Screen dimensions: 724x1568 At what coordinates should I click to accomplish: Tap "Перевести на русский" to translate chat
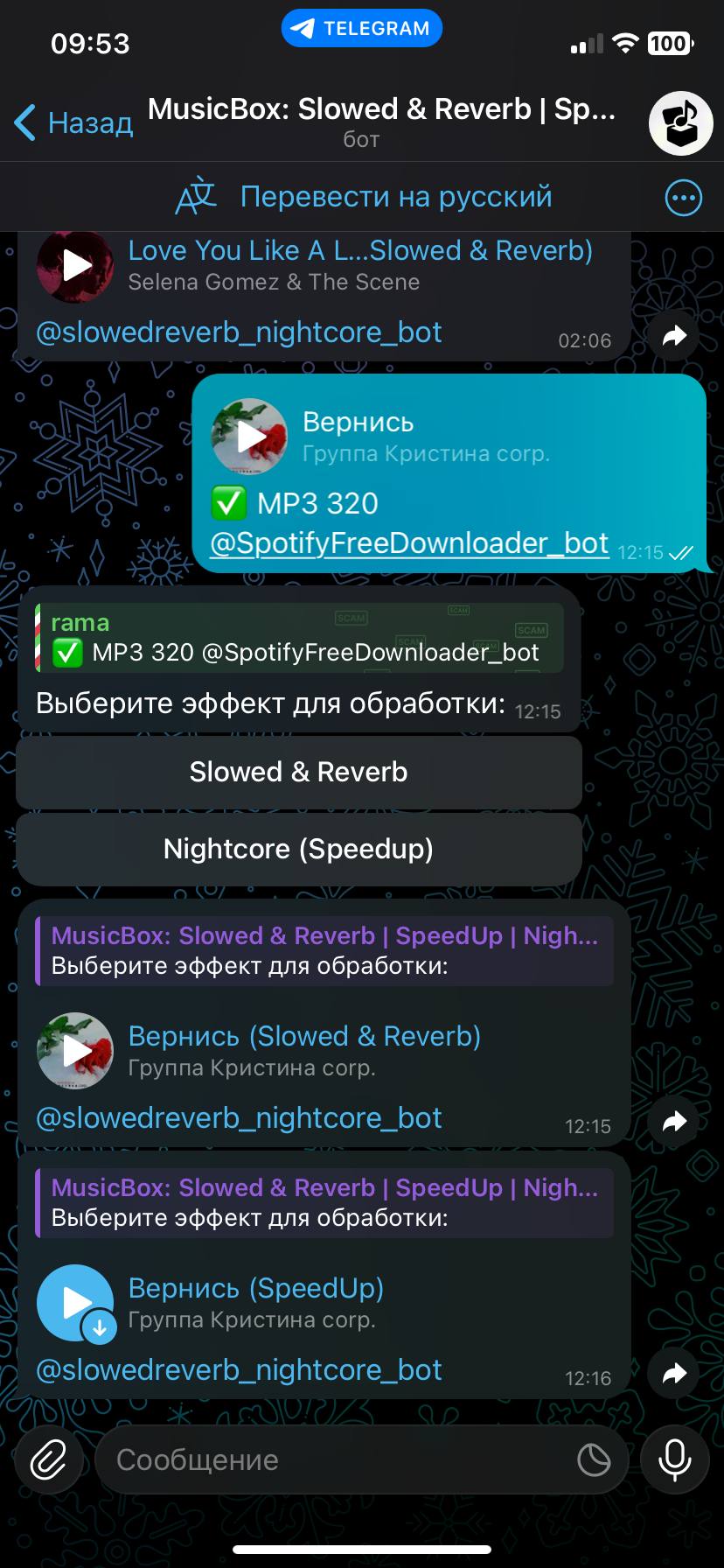395,196
